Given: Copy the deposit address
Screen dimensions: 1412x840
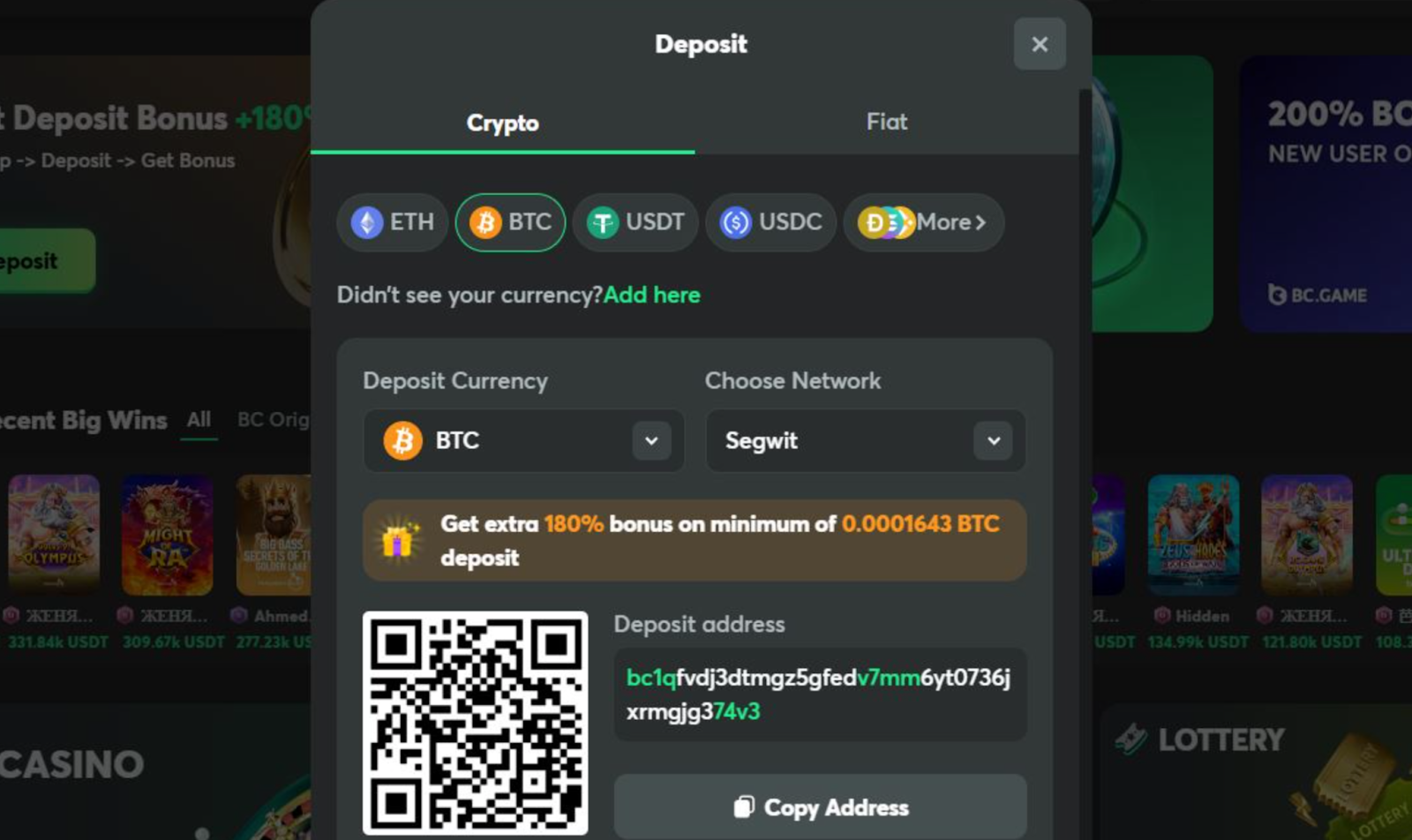Looking at the screenshot, I should 820,807.
